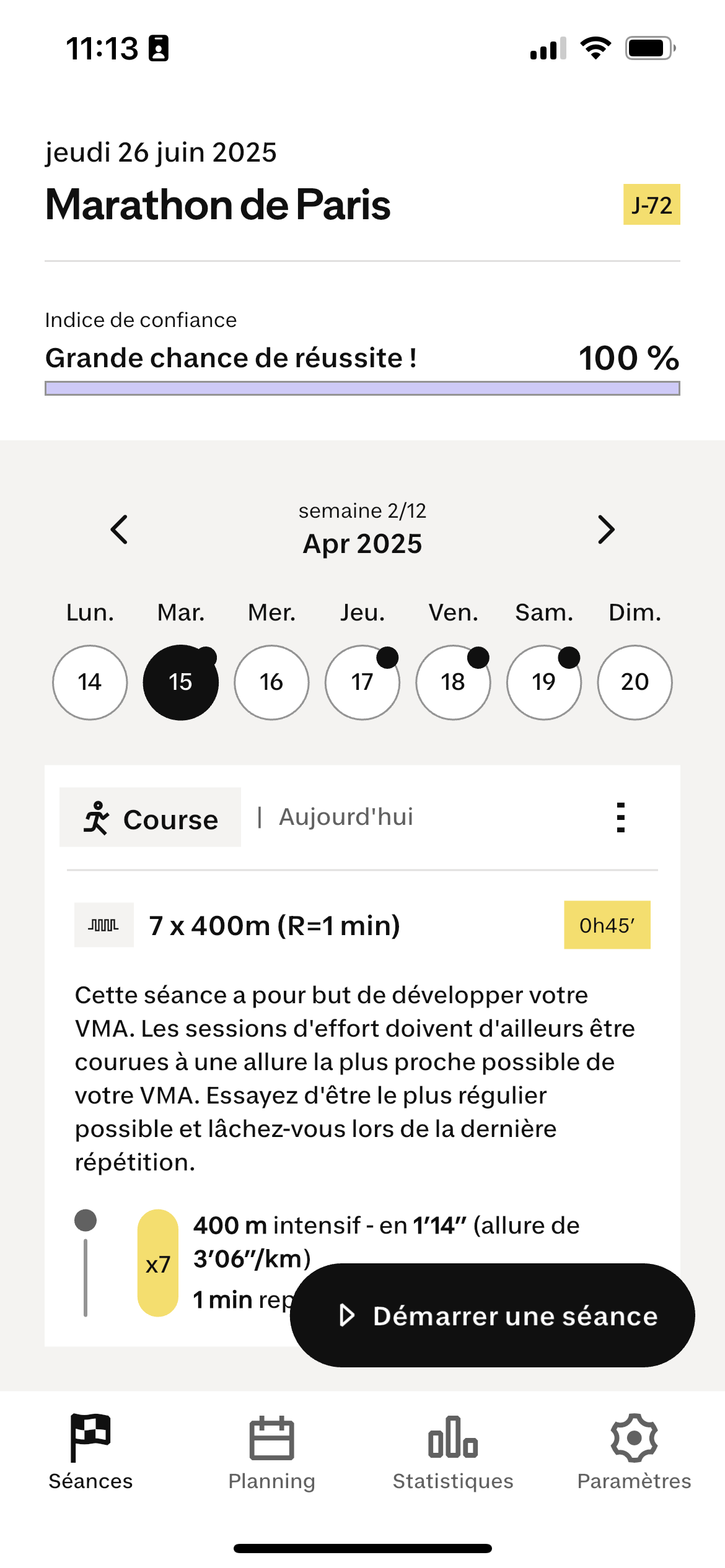Open the session's three-dot options menu
Image resolution: width=725 pixels, height=1568 pixels.
coord(620,817)
